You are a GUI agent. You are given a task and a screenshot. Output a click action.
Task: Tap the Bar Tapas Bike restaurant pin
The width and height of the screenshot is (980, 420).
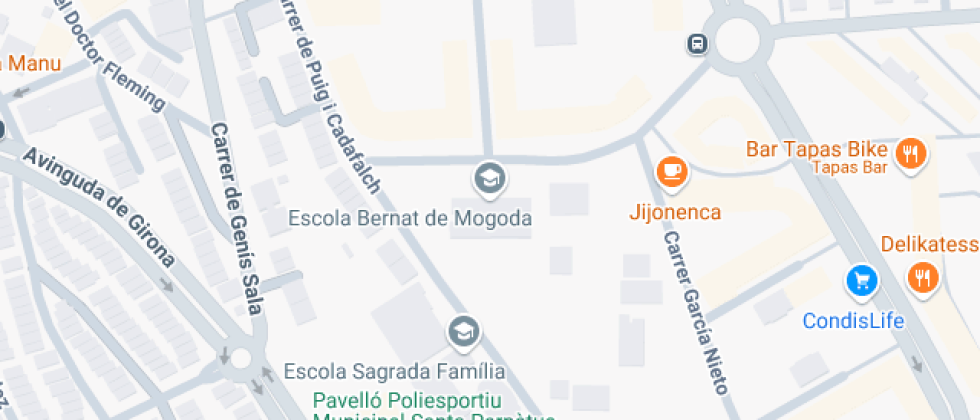(911, 153)
